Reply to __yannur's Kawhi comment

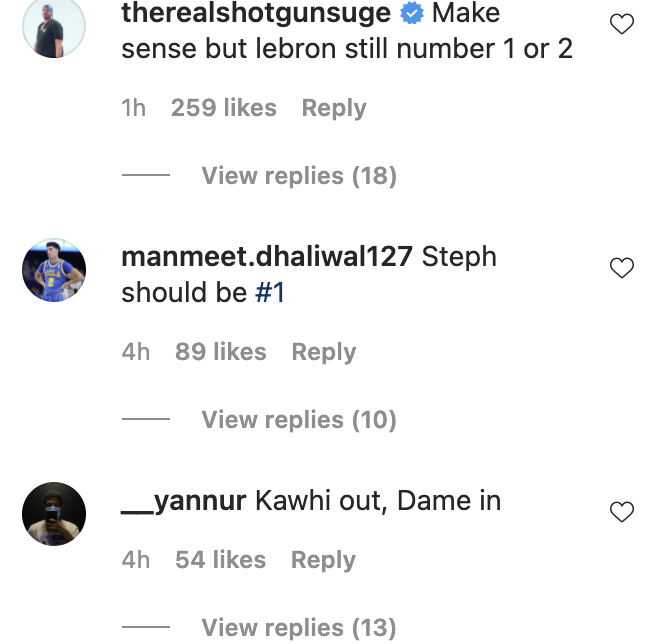pyautogui.click(x=323, y=560)
